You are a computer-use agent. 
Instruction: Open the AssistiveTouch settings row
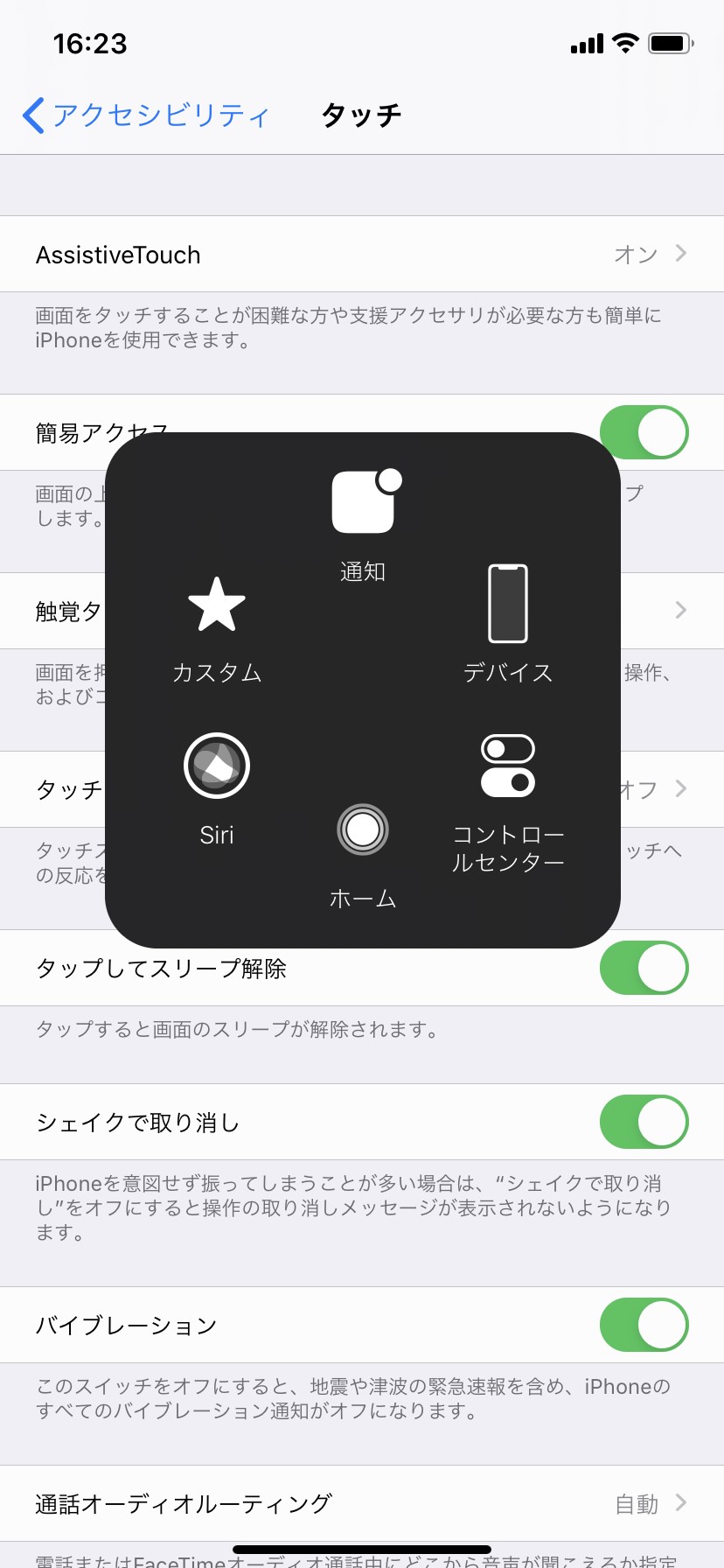pyautogui.click(x=362, y=255)
